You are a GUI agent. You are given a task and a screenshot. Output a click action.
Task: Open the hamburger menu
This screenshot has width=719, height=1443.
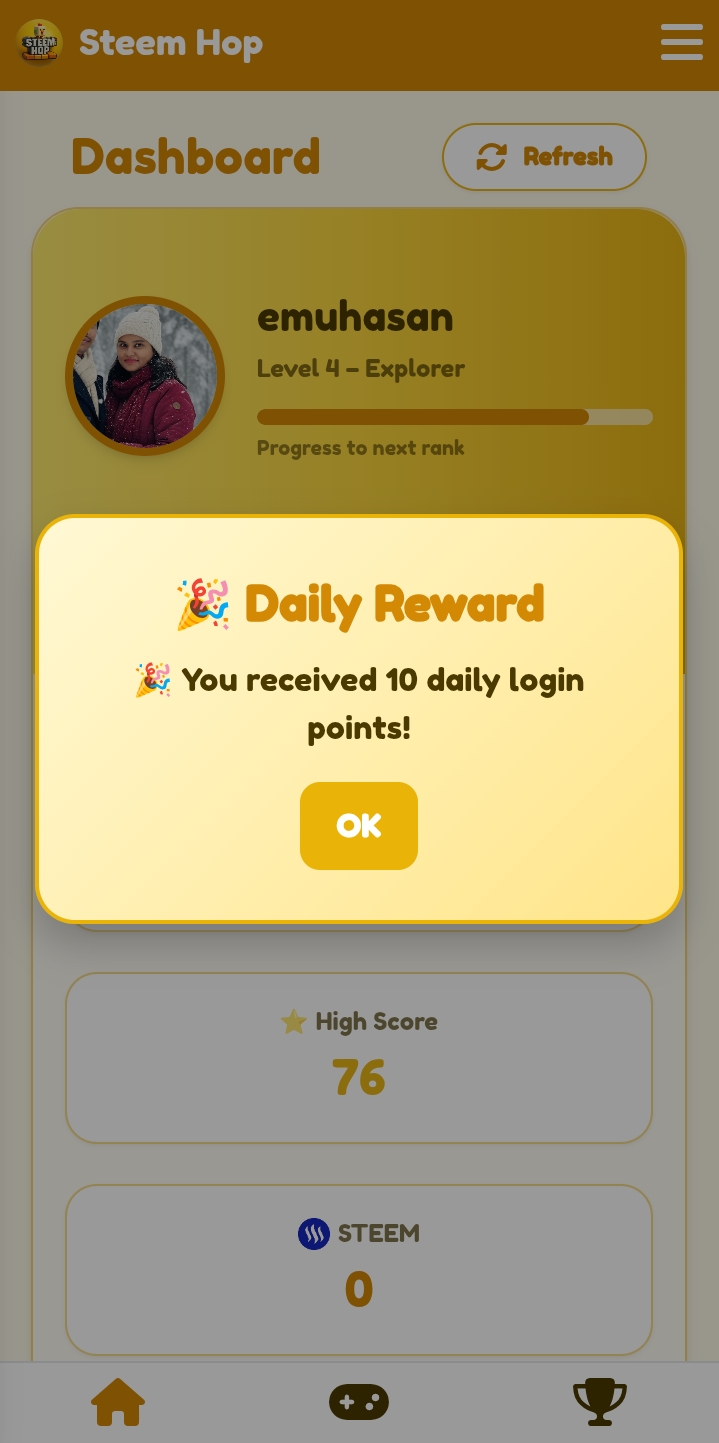tap(681, 43)
